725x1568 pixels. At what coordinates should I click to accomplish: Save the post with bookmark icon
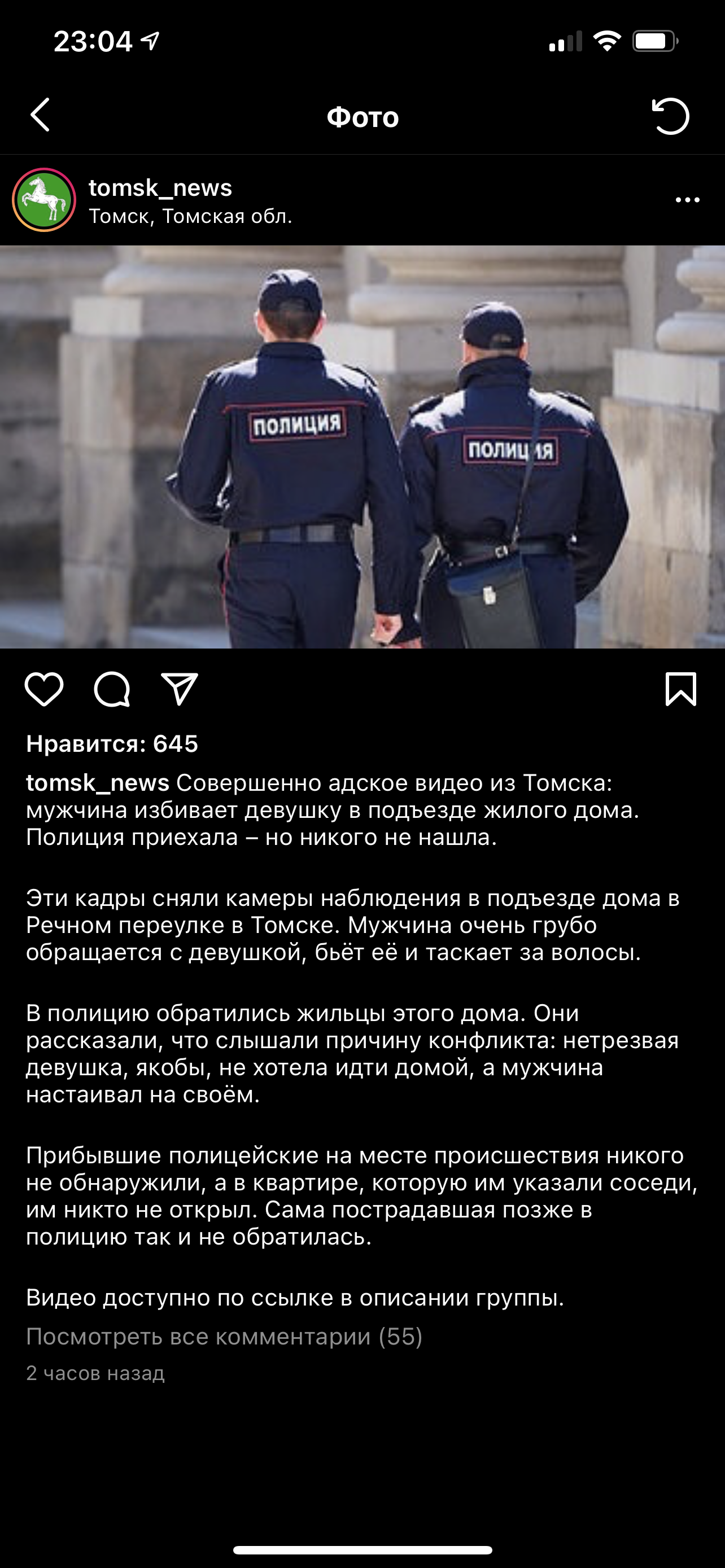click(x=680, y=690)
